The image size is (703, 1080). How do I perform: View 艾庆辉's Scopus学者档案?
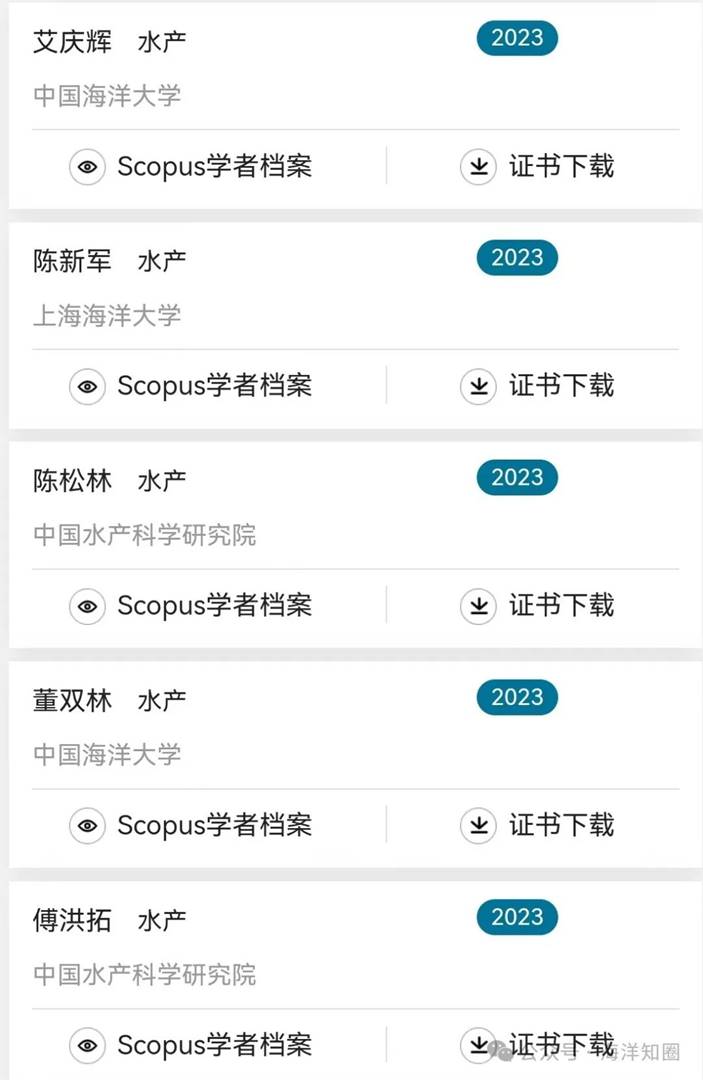[x=191, y=166]
